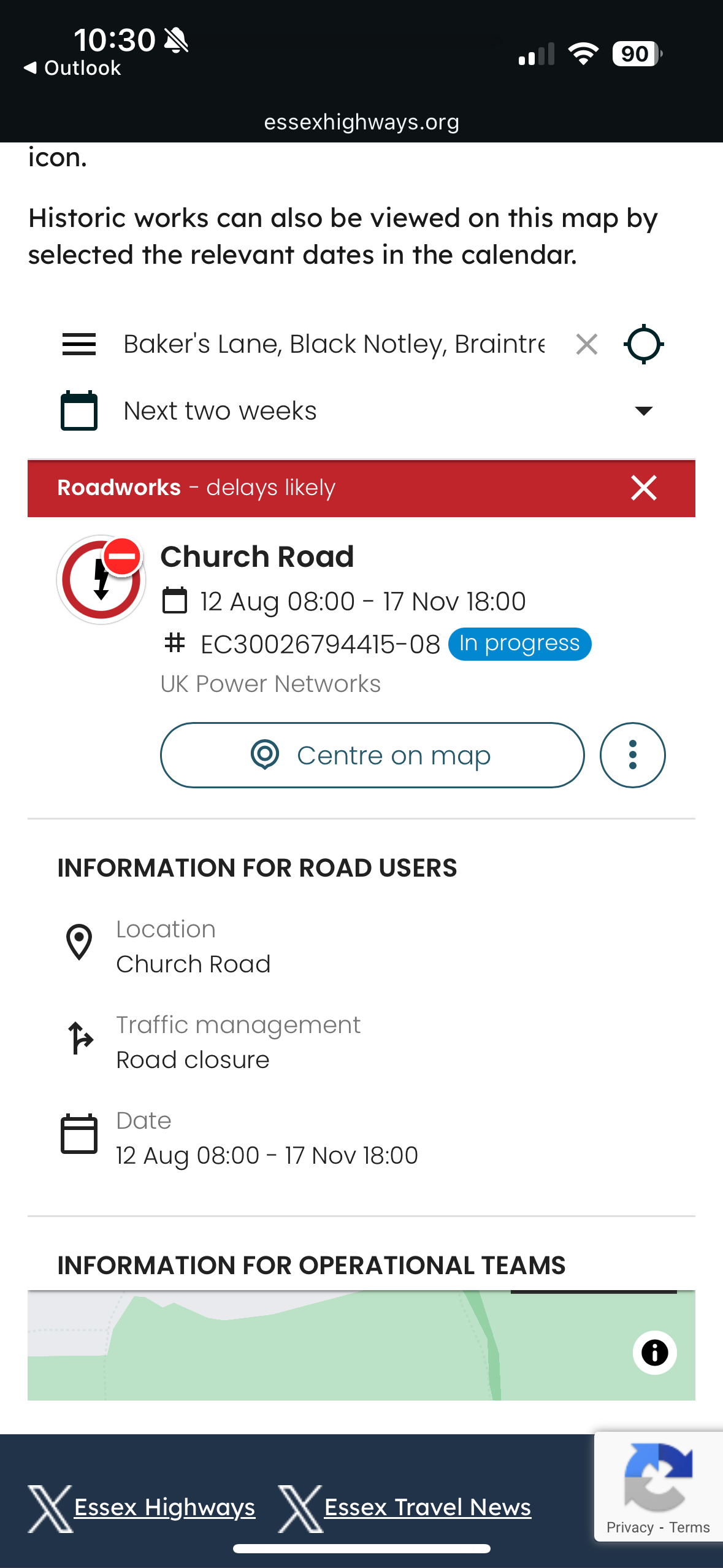
Task: Open Essex Travel News X link
Action: pos(427,1507)
